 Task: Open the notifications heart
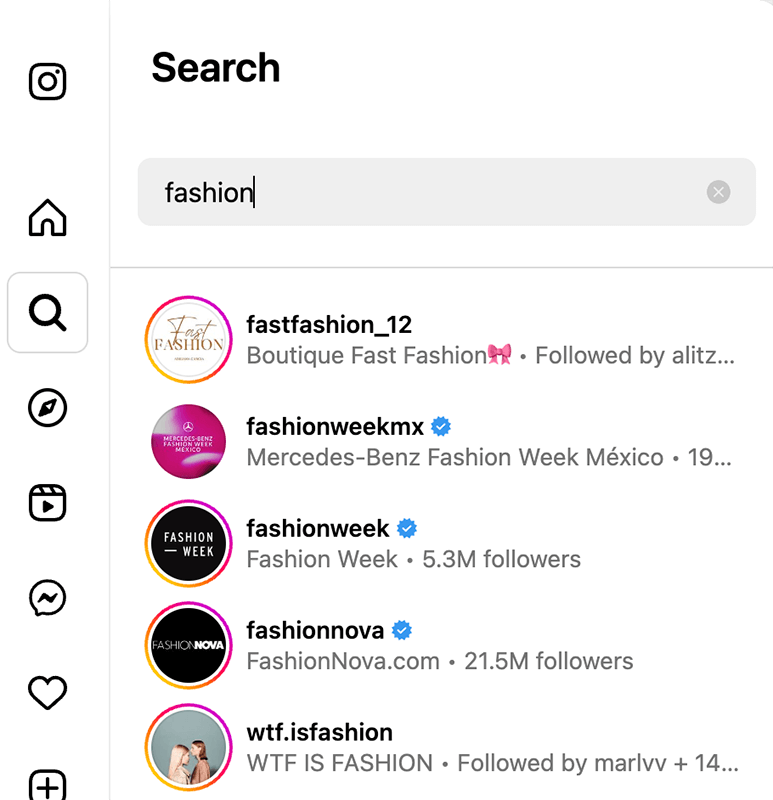47,692
